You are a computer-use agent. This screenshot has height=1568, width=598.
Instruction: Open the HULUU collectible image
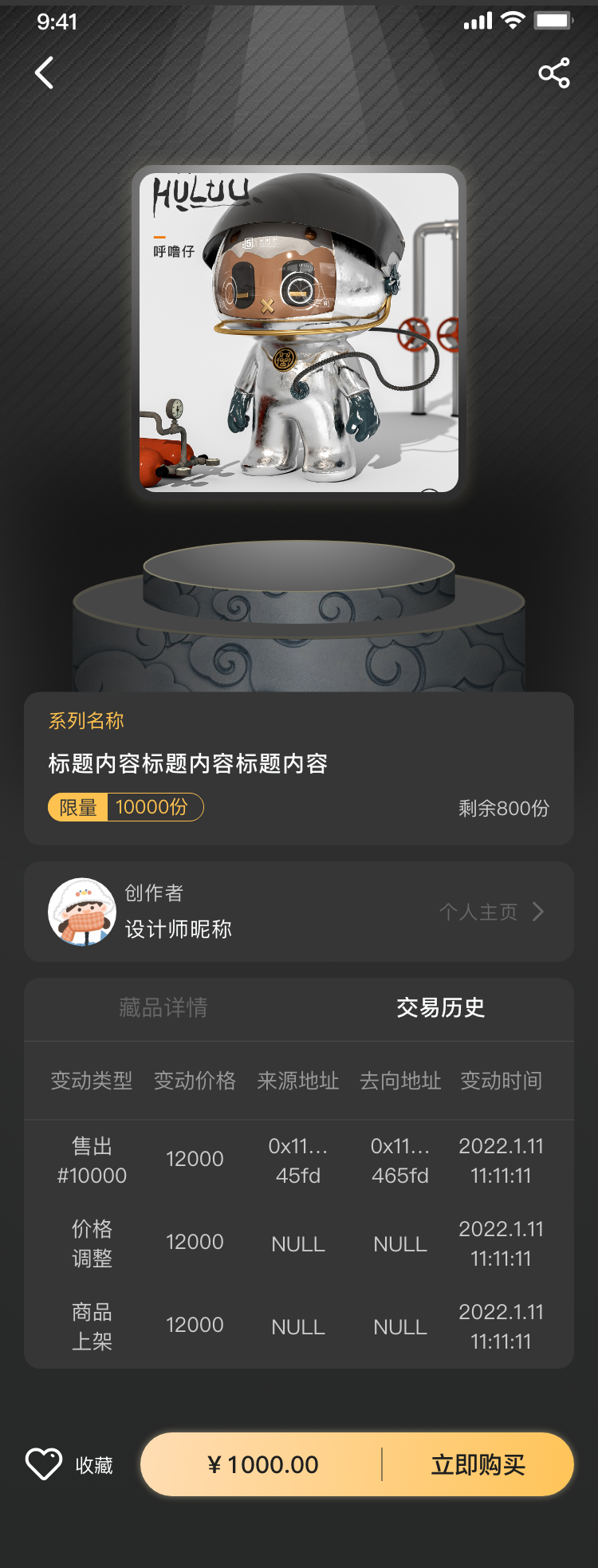click(x=299, y=332)
